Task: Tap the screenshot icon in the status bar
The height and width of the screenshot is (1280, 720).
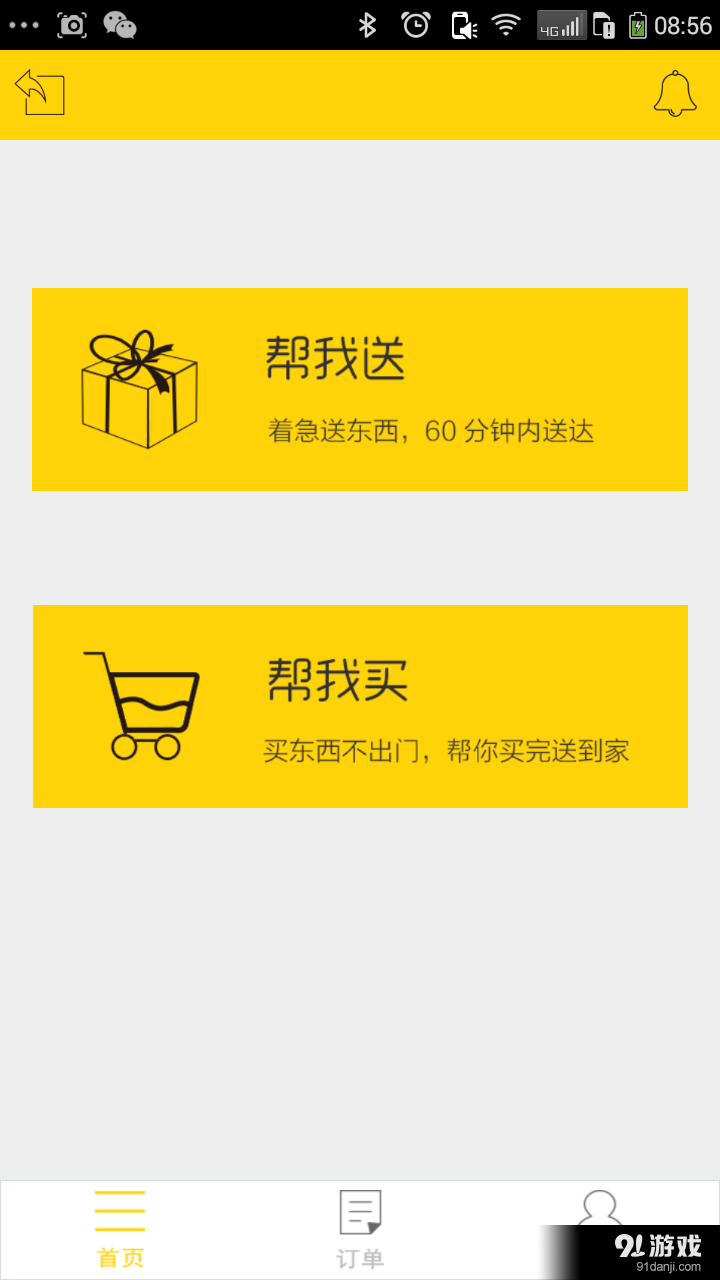Action: [x=72, y=23]
